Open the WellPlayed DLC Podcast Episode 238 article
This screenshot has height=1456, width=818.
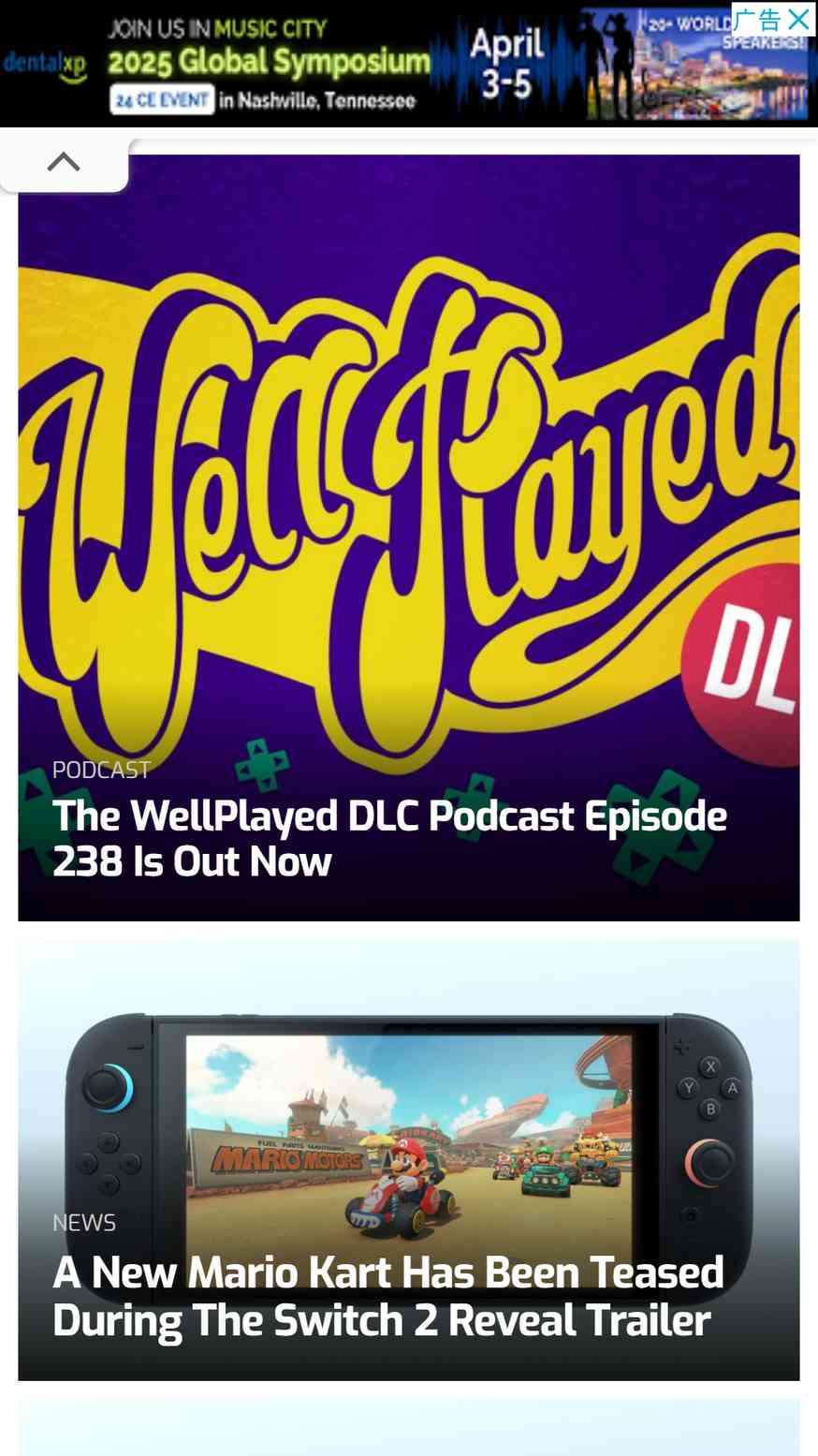coord(389,838)
